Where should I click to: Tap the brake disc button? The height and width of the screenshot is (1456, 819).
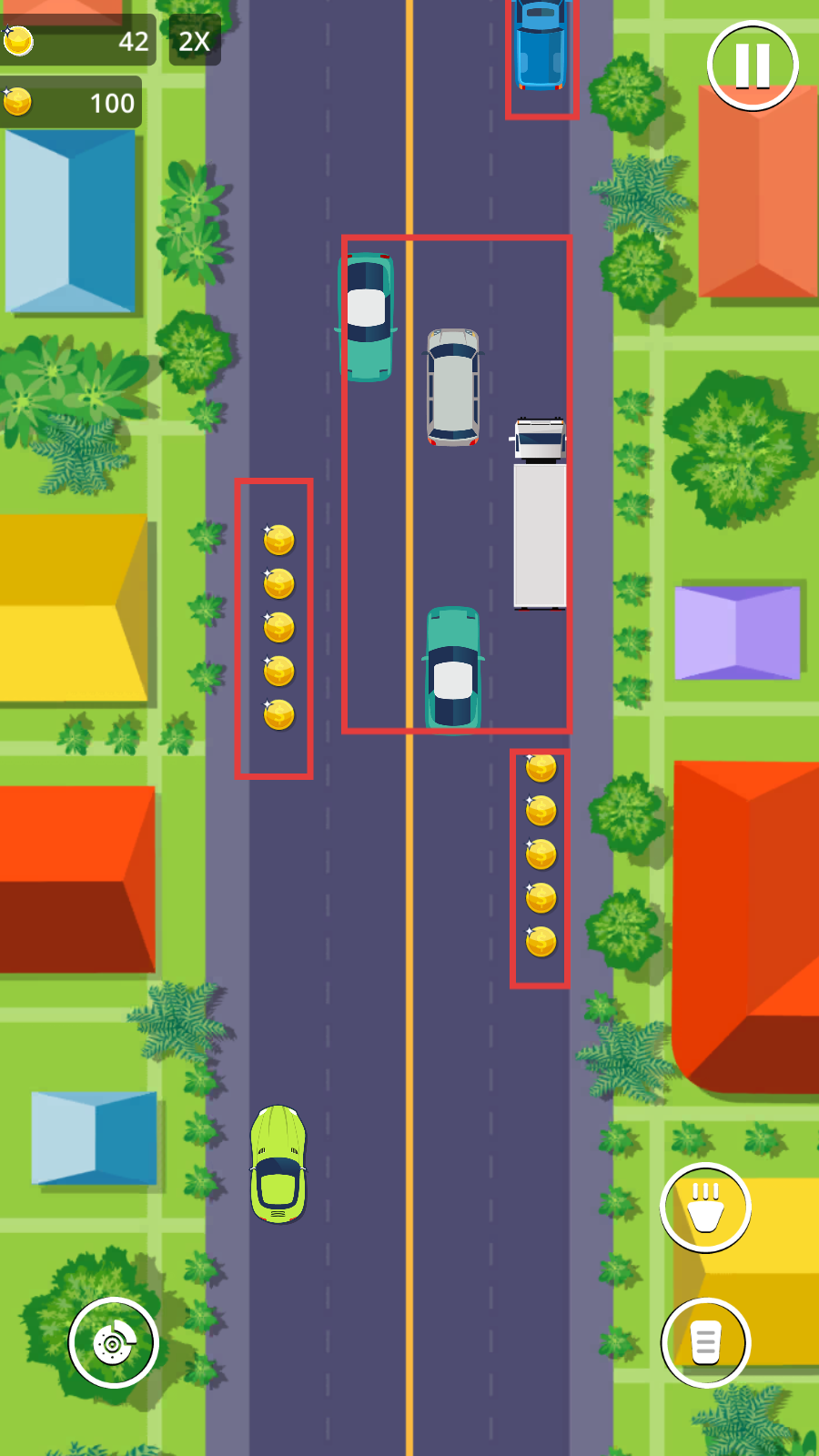(x=114, y=1342)
